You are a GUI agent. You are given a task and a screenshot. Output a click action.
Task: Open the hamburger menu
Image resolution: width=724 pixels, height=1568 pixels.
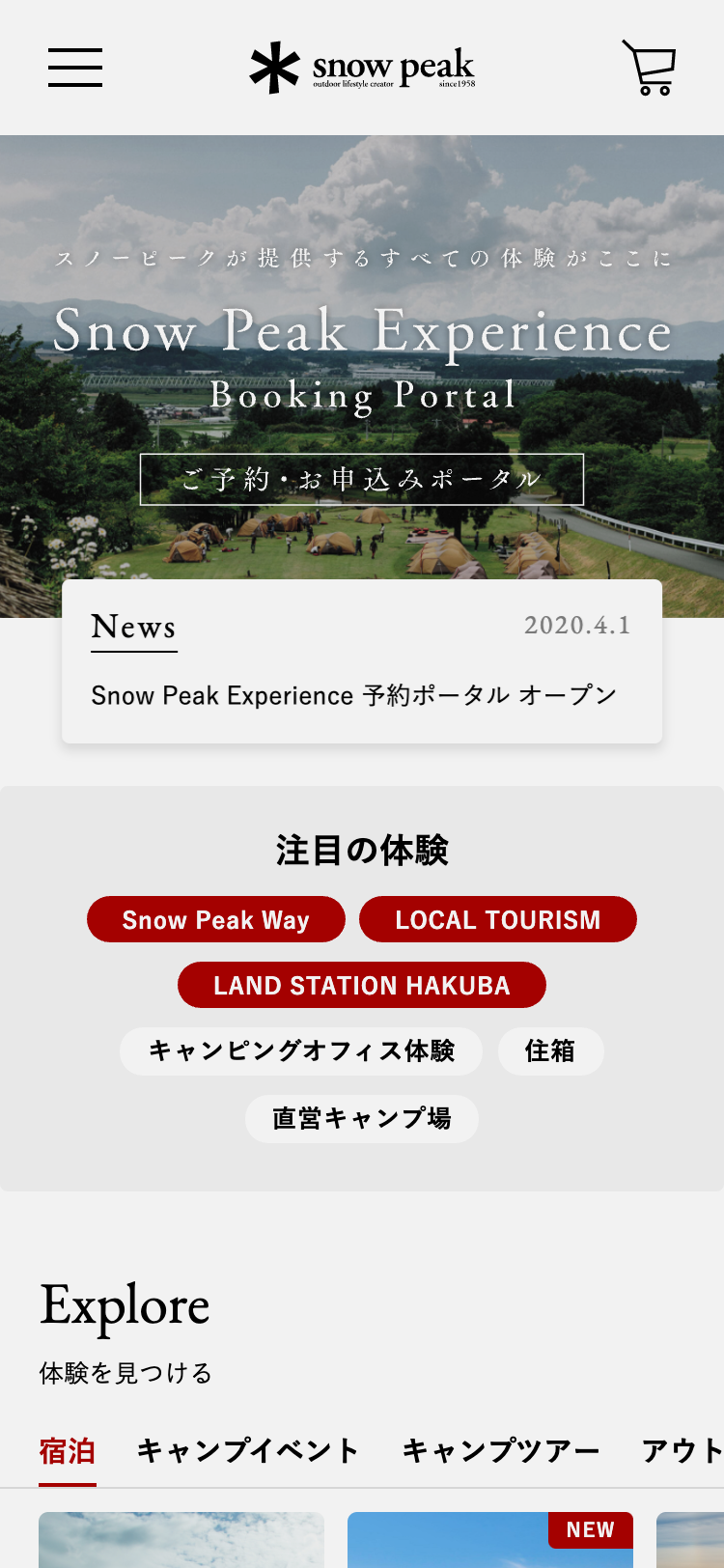pos(75,68)
